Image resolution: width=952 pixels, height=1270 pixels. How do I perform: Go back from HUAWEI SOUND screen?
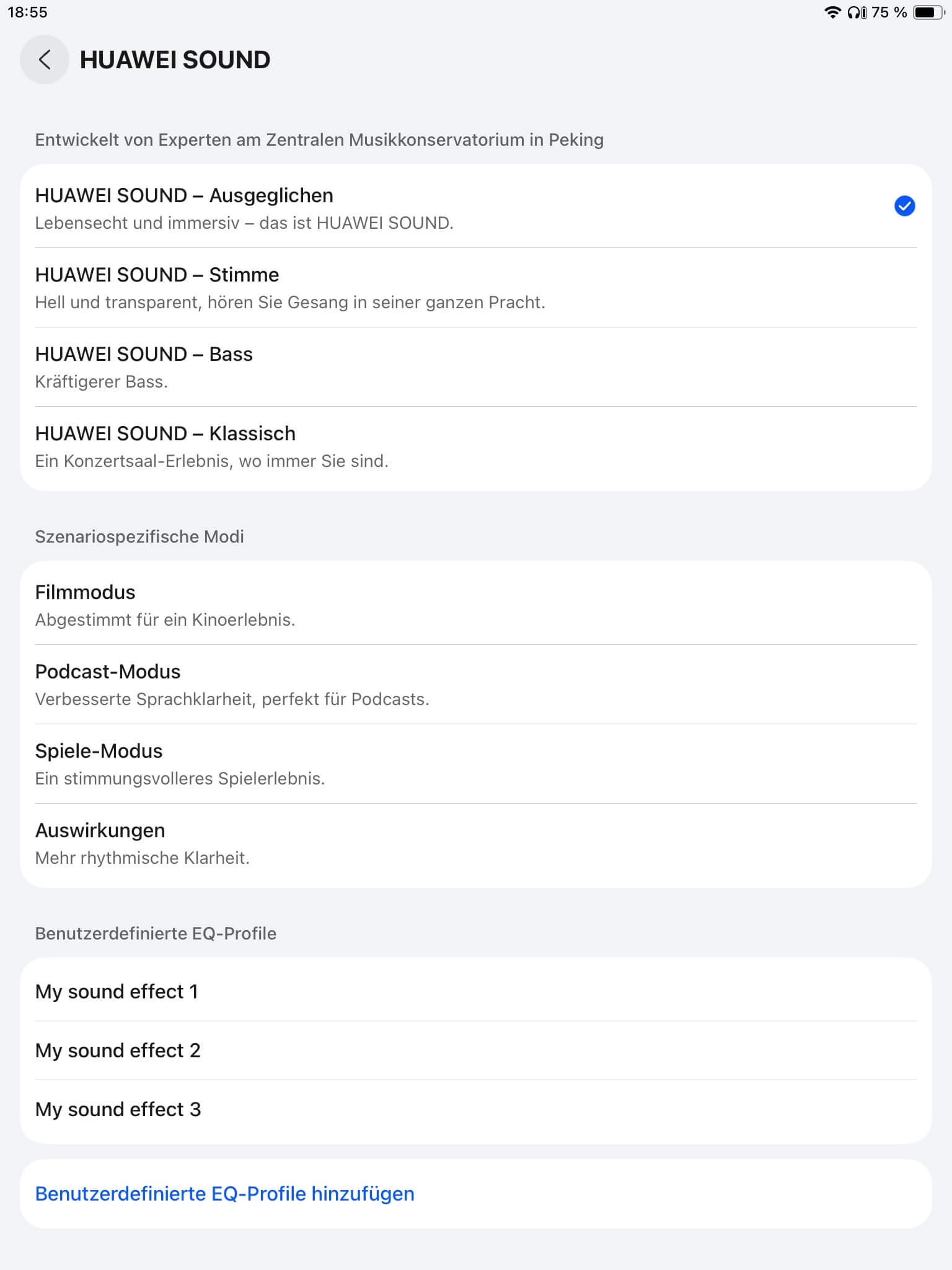click(44, 60)
